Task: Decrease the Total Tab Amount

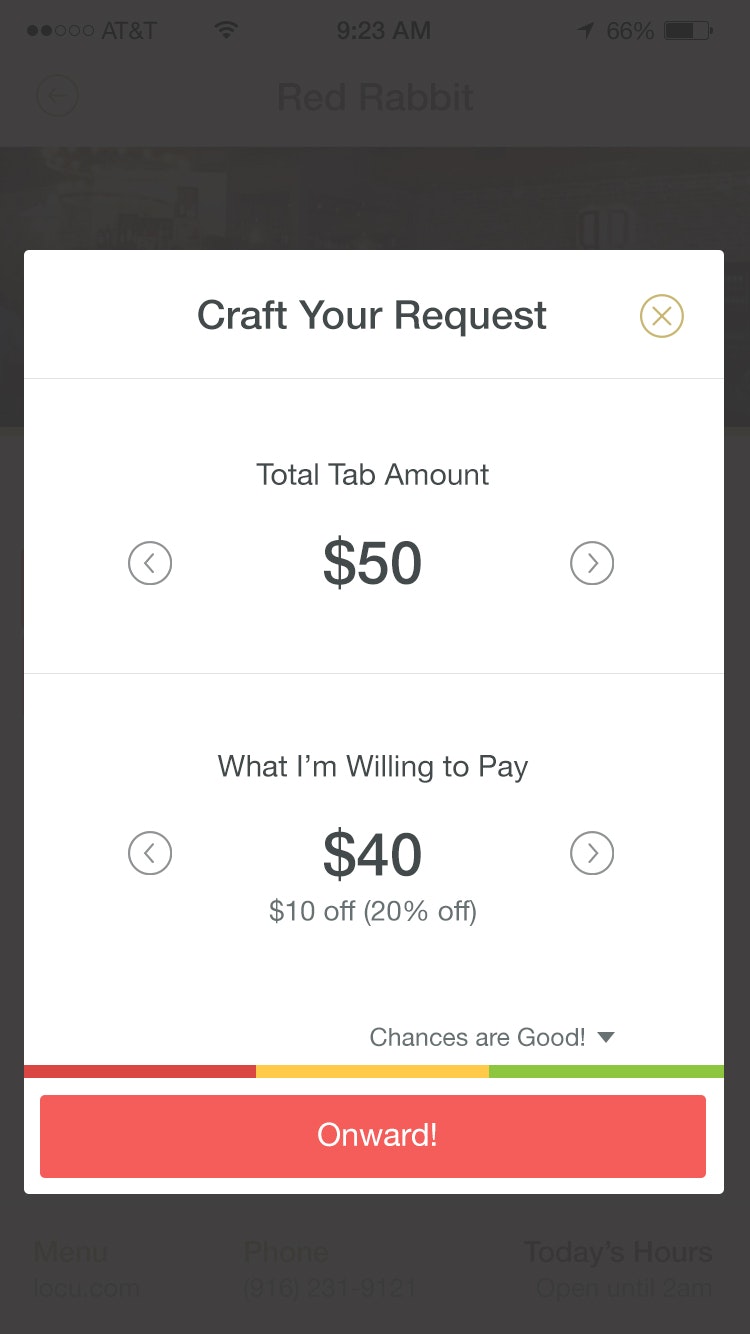Action: point(150,563)
